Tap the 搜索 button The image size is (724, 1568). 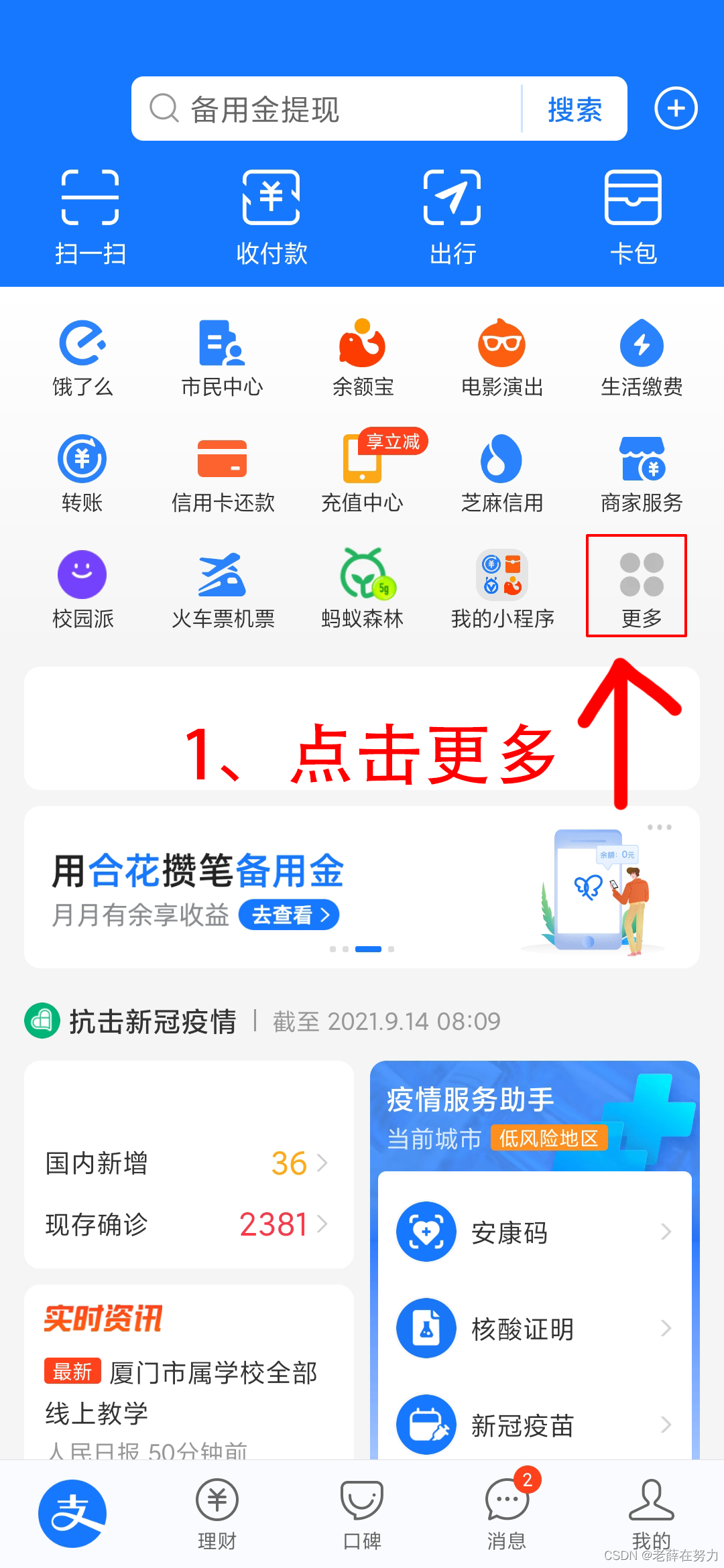point(575,109)
